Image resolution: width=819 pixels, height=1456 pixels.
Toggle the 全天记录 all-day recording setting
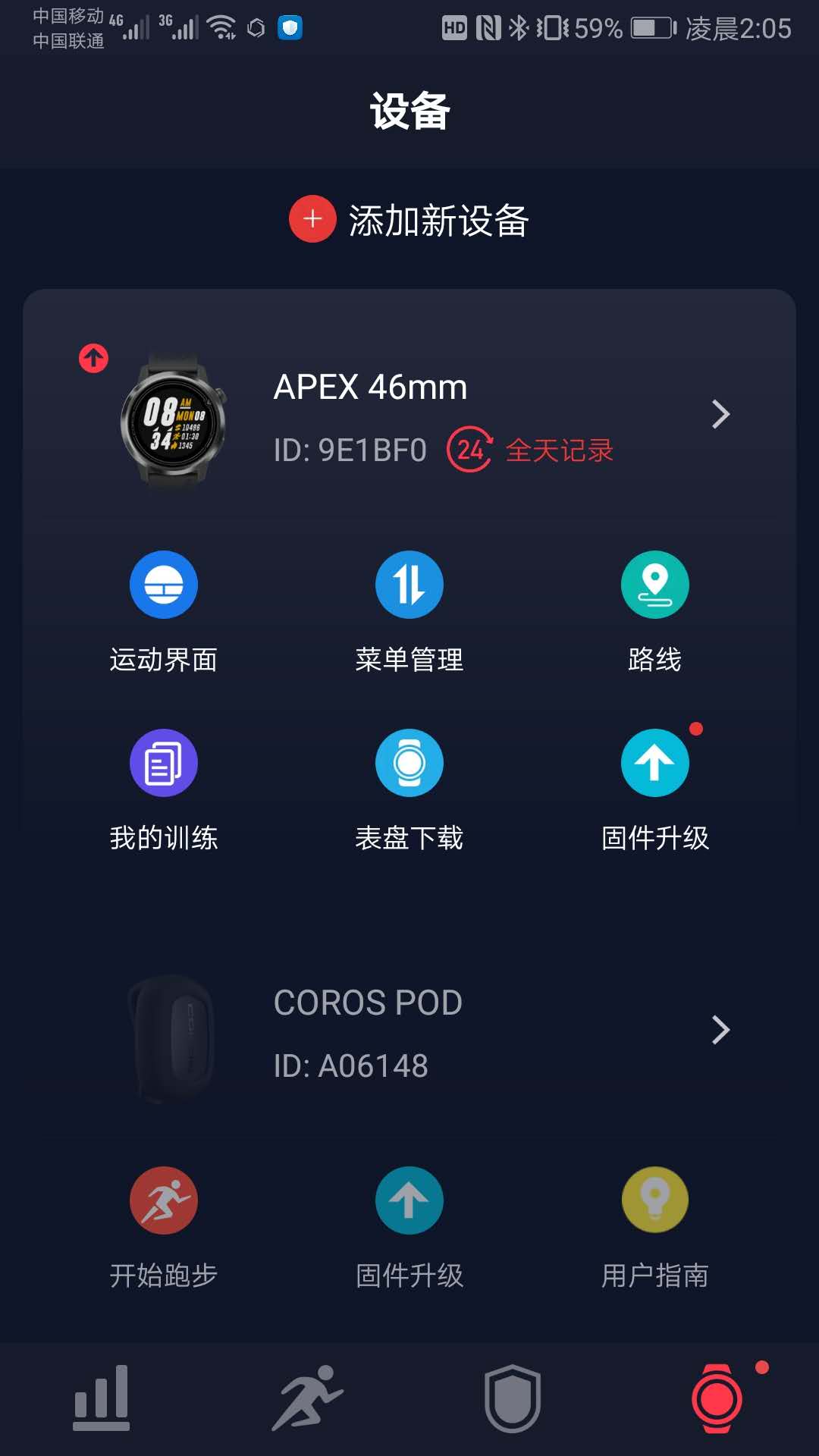click(x=531, y=450)
